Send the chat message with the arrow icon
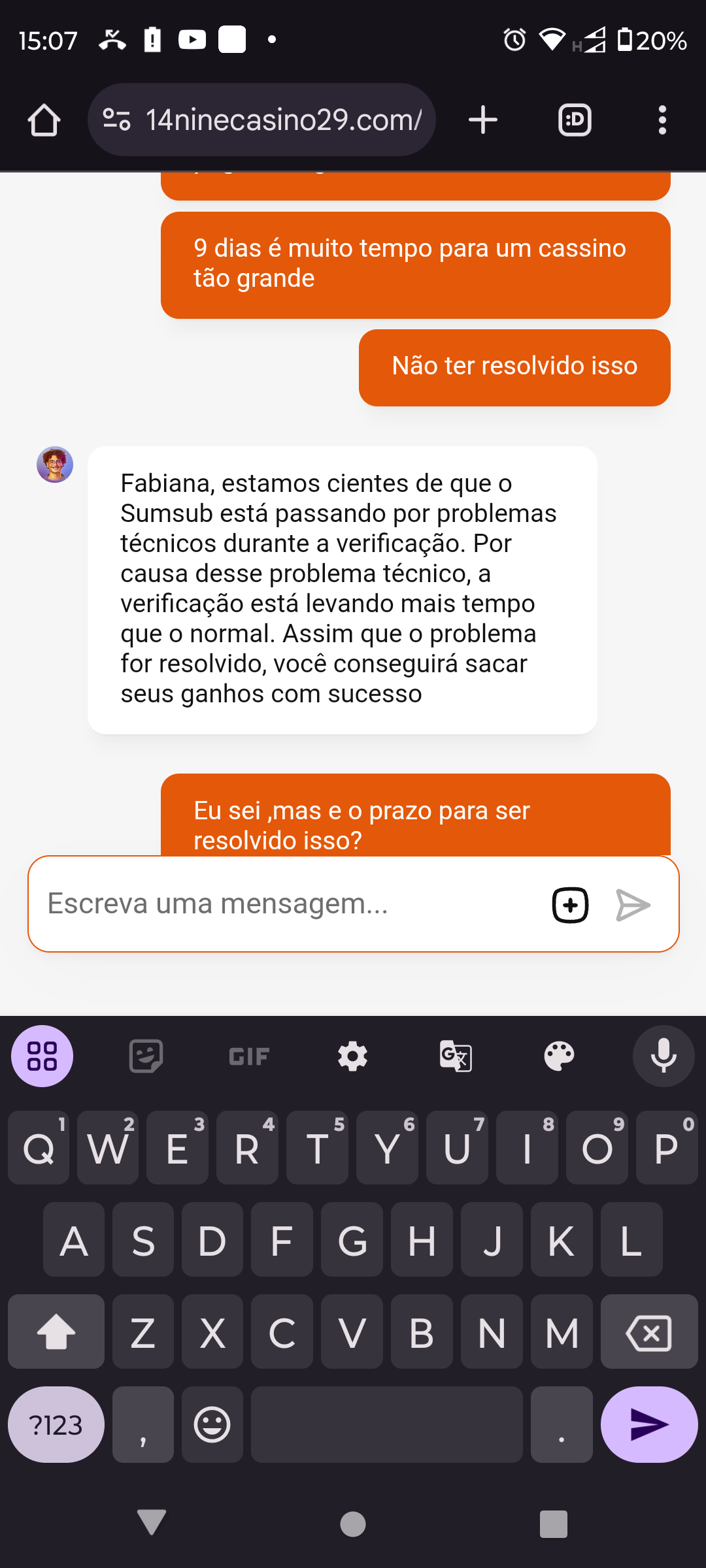 point(633,905)
